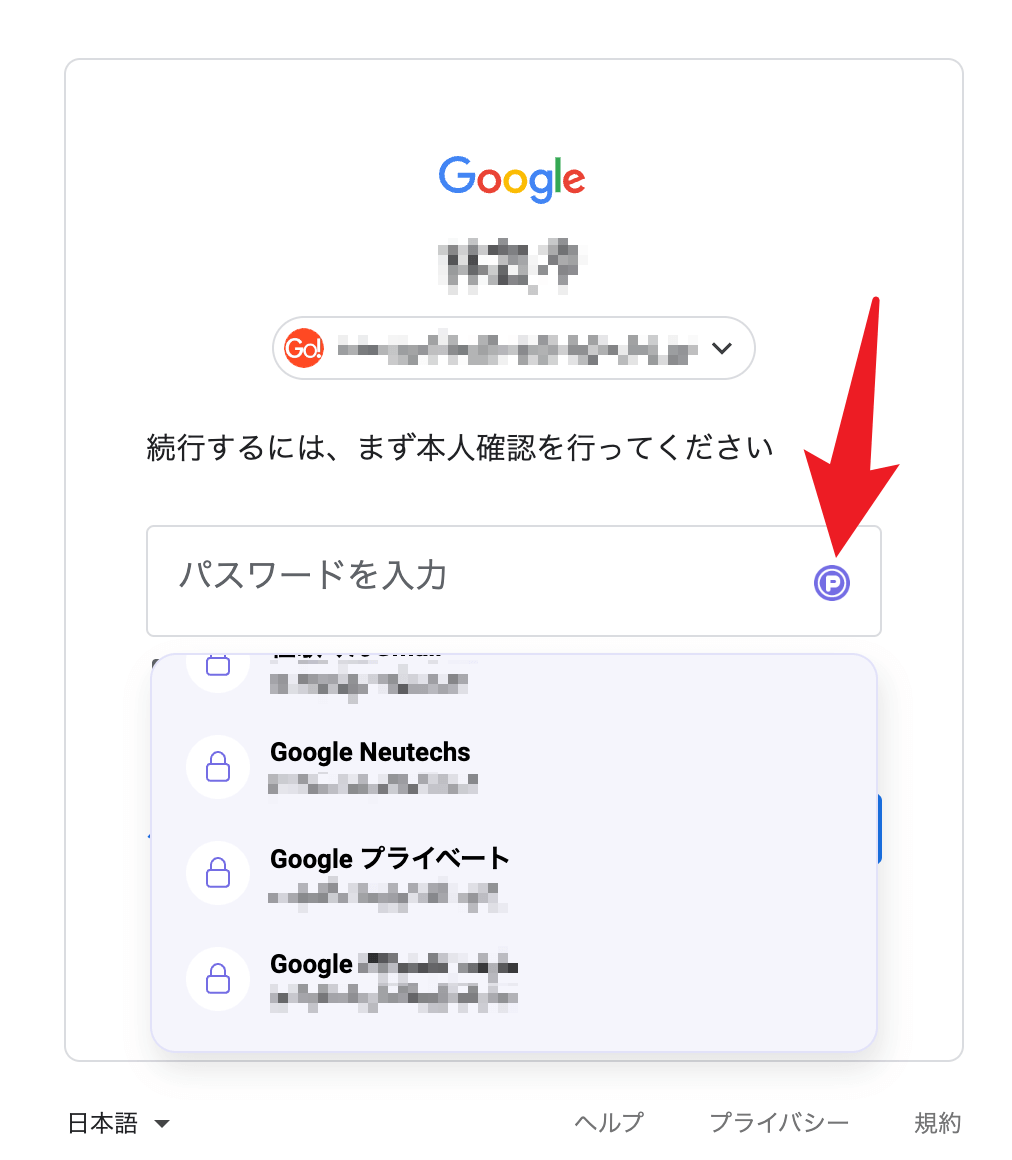Open the 日本語 language selector
This screenshot has width=1012, height=1160.
point(118,1123)
